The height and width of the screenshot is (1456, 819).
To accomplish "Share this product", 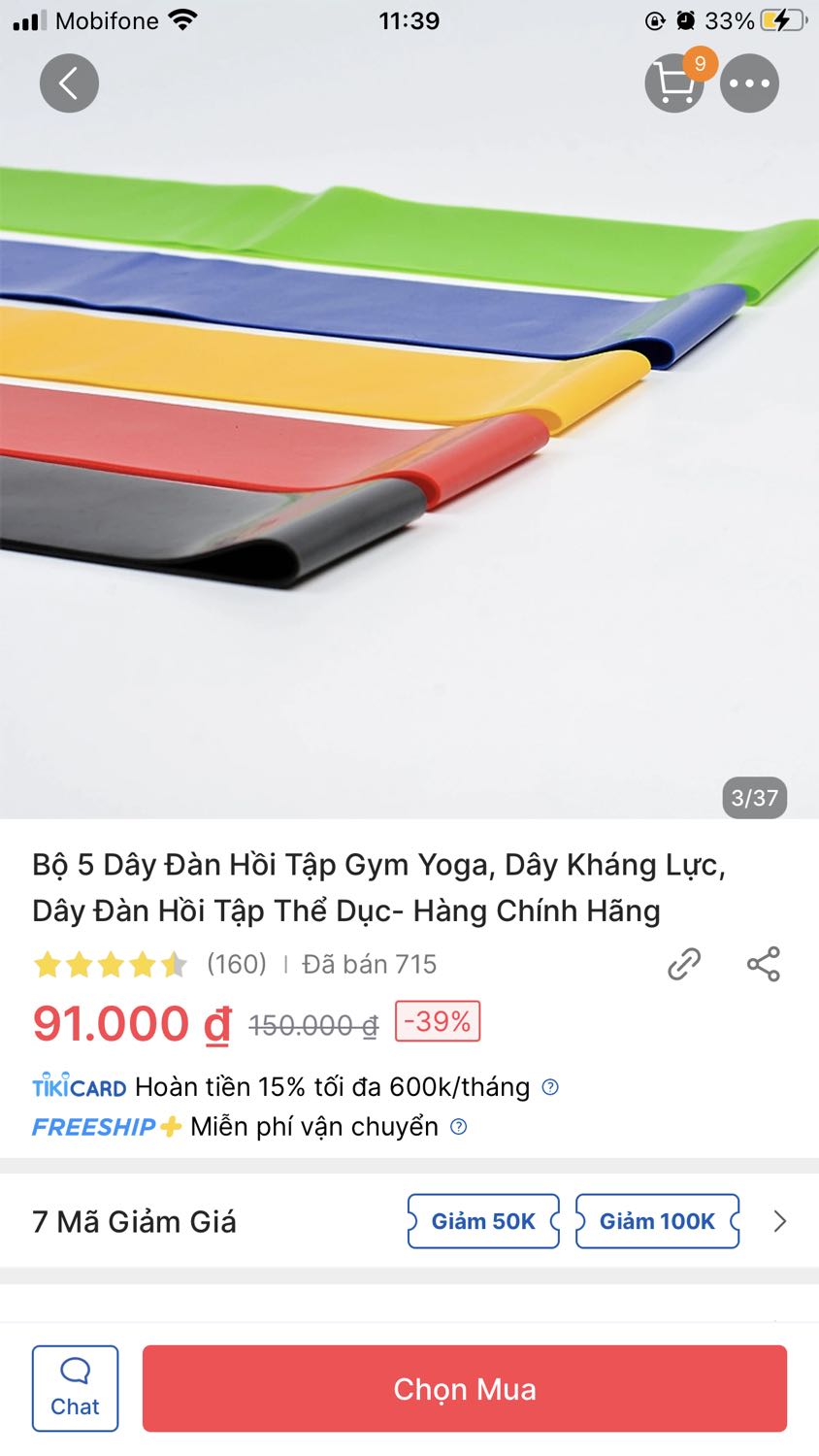I will (x=763, y=964).
